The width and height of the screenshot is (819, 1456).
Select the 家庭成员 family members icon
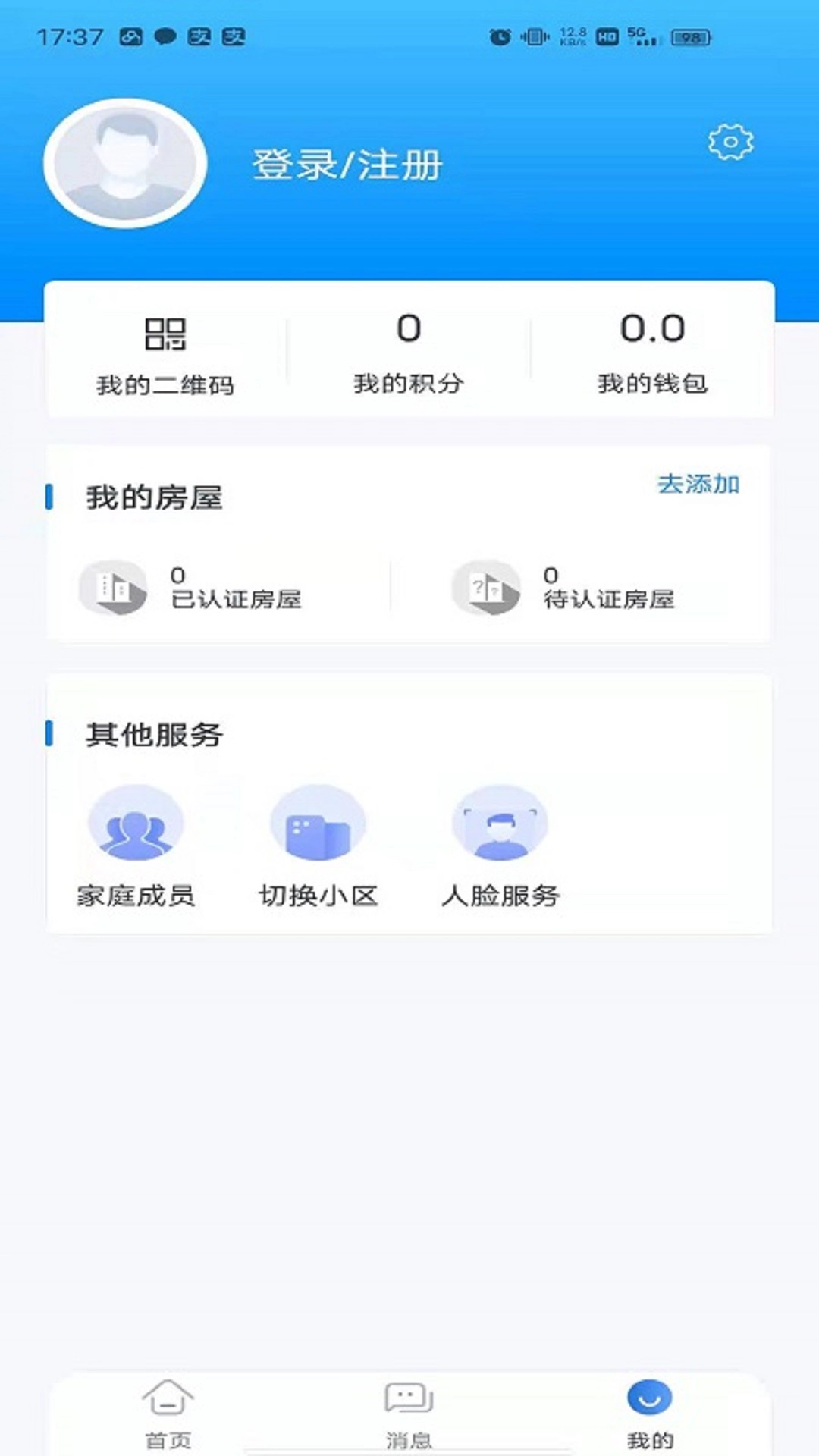pos(136,827)
